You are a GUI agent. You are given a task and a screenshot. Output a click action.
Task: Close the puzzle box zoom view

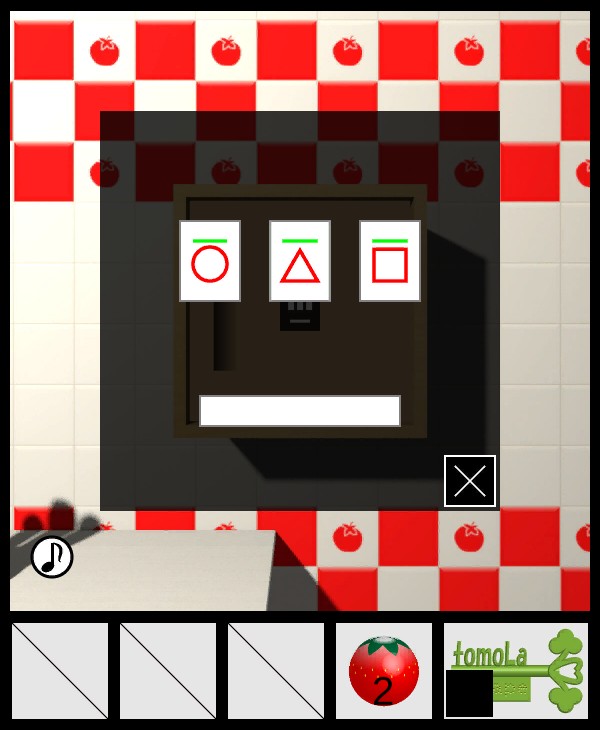(470, 481)
